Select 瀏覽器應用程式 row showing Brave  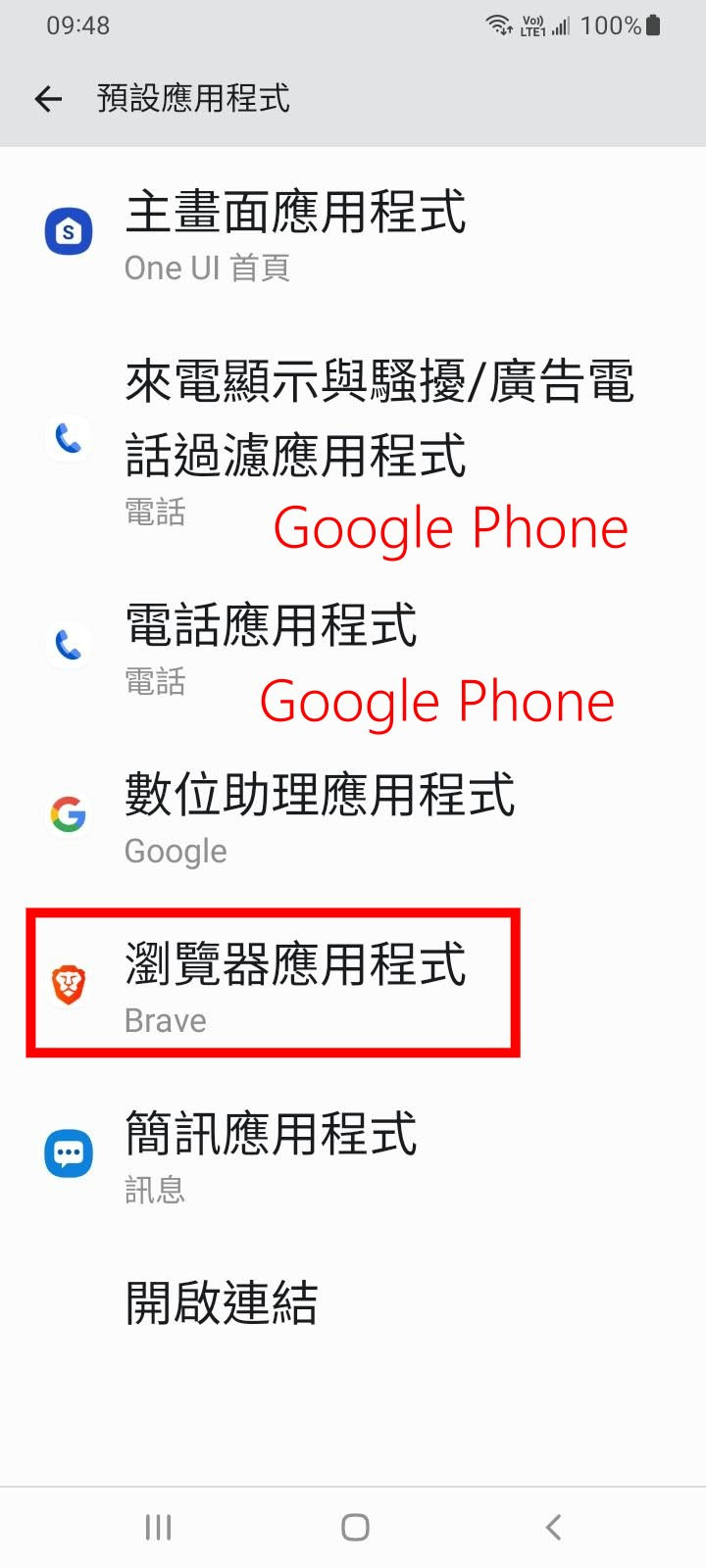coord(294,983)
